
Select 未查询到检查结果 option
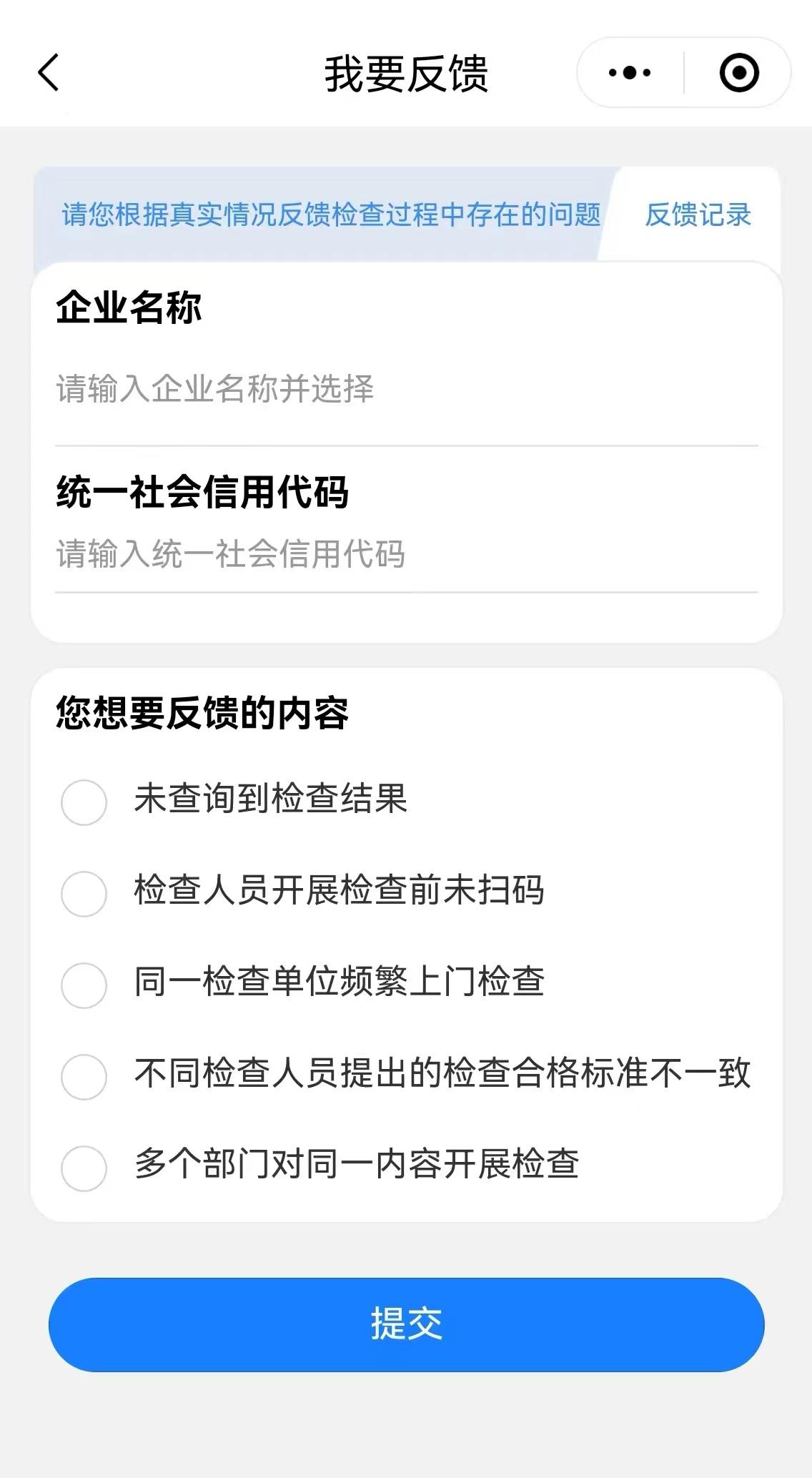coord(84,802)
